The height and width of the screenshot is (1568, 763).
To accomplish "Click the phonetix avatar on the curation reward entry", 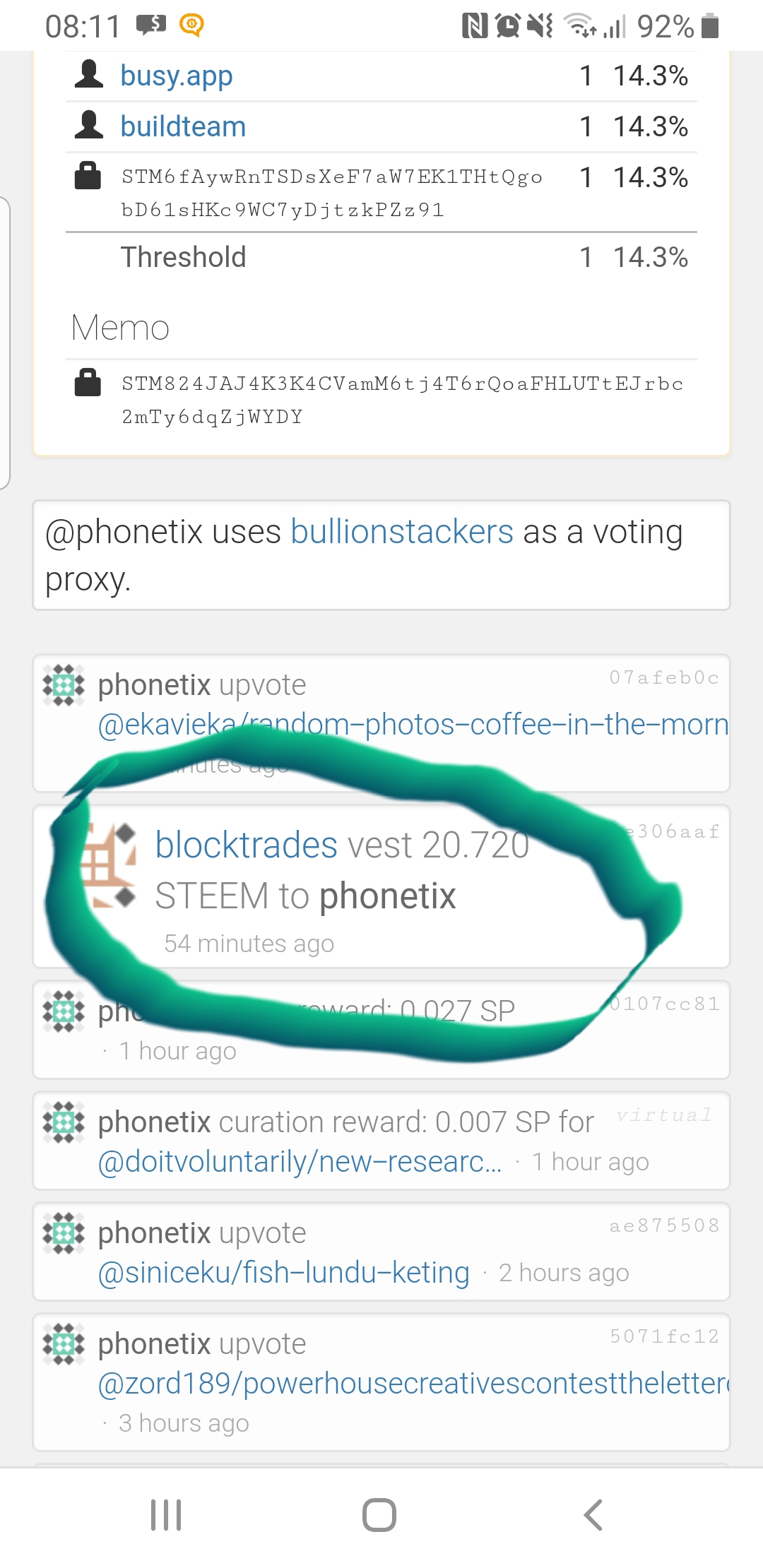I will click(64, 1123).
